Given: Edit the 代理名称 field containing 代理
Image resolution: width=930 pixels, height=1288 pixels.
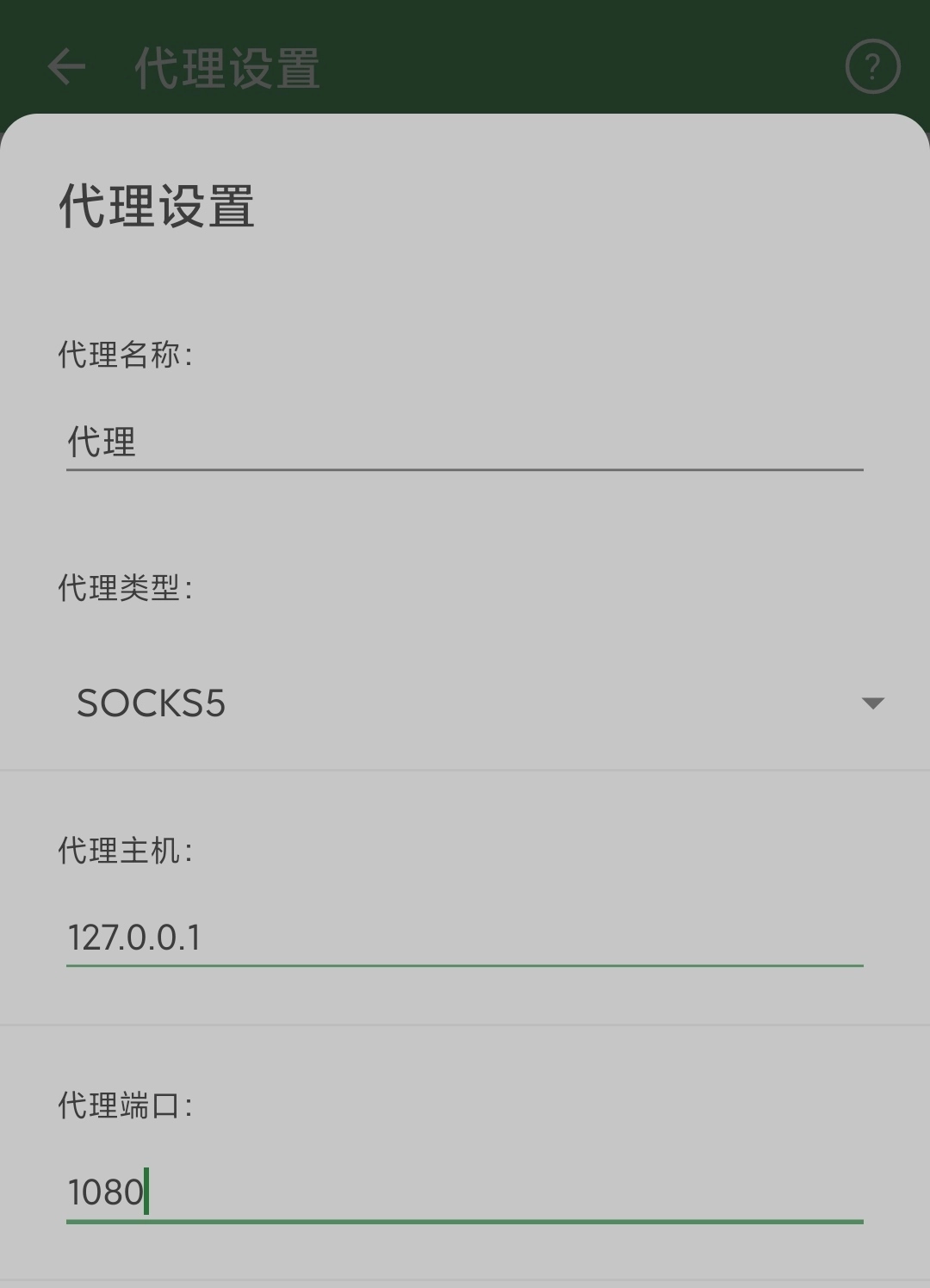Looking at the screenshot, I should tap(463, 443).
